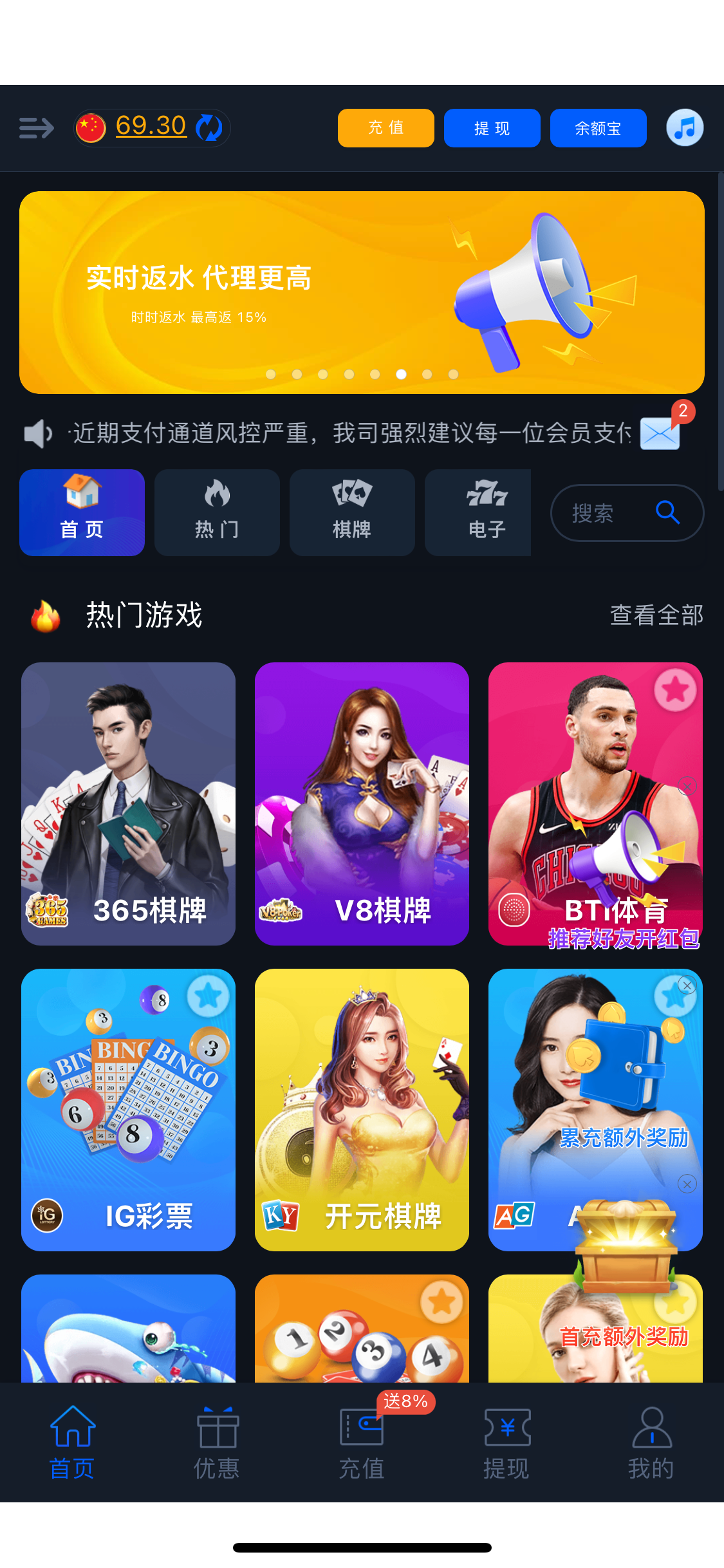Image resolution: width=724 pixels, height=1568 pixels.
Task: Switch to the 热门 category
Action: (217, 512)
